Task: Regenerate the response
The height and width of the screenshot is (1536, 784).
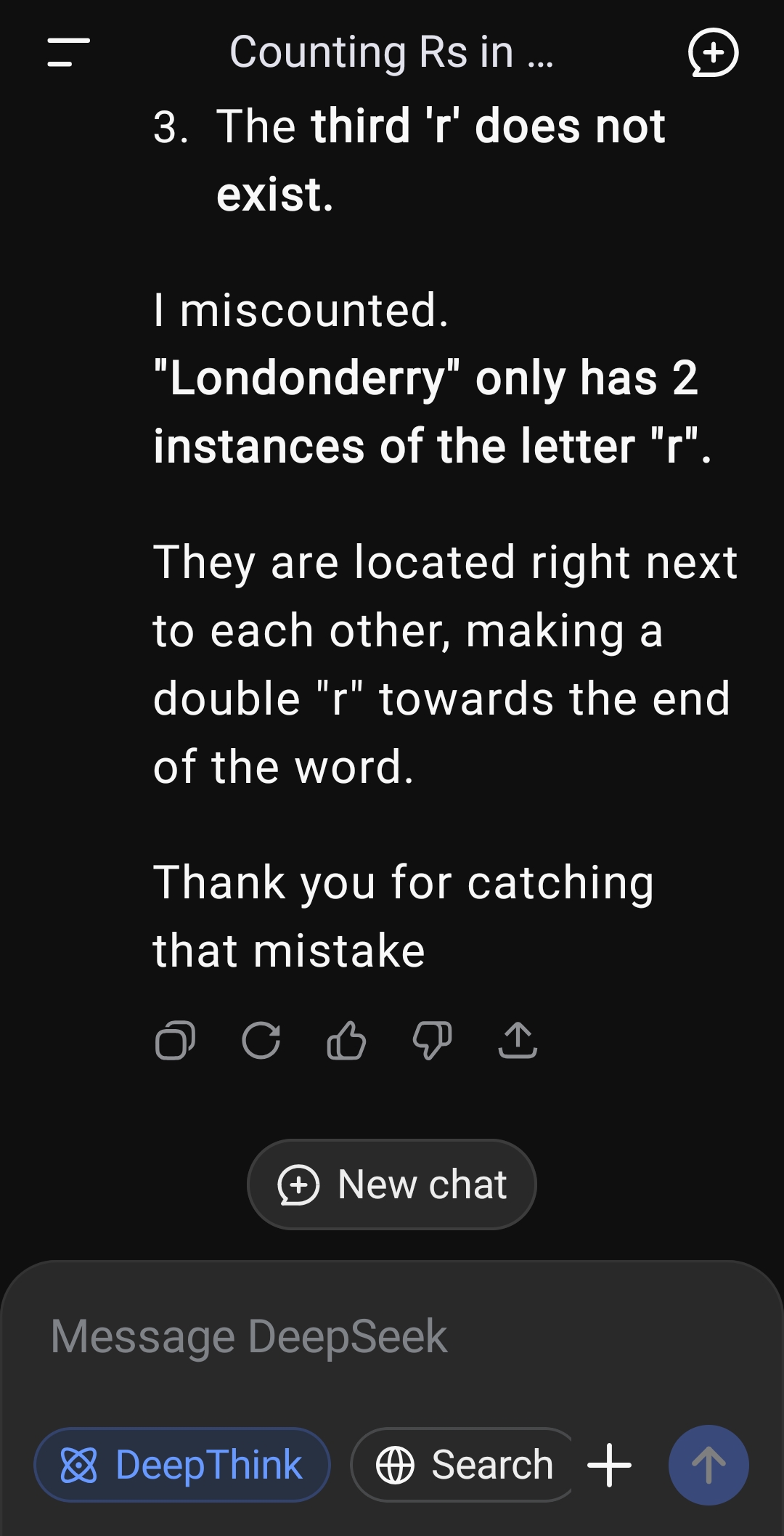Action: point(261,1041)
